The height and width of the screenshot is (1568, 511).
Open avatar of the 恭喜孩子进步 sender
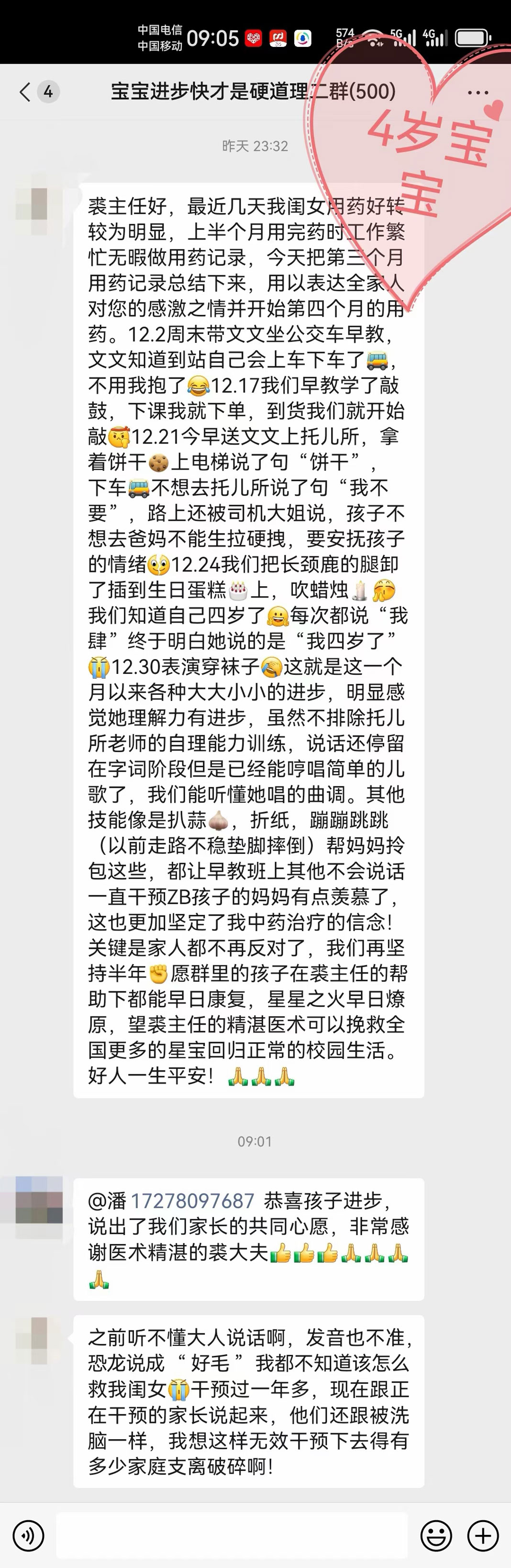[38, 1200]
